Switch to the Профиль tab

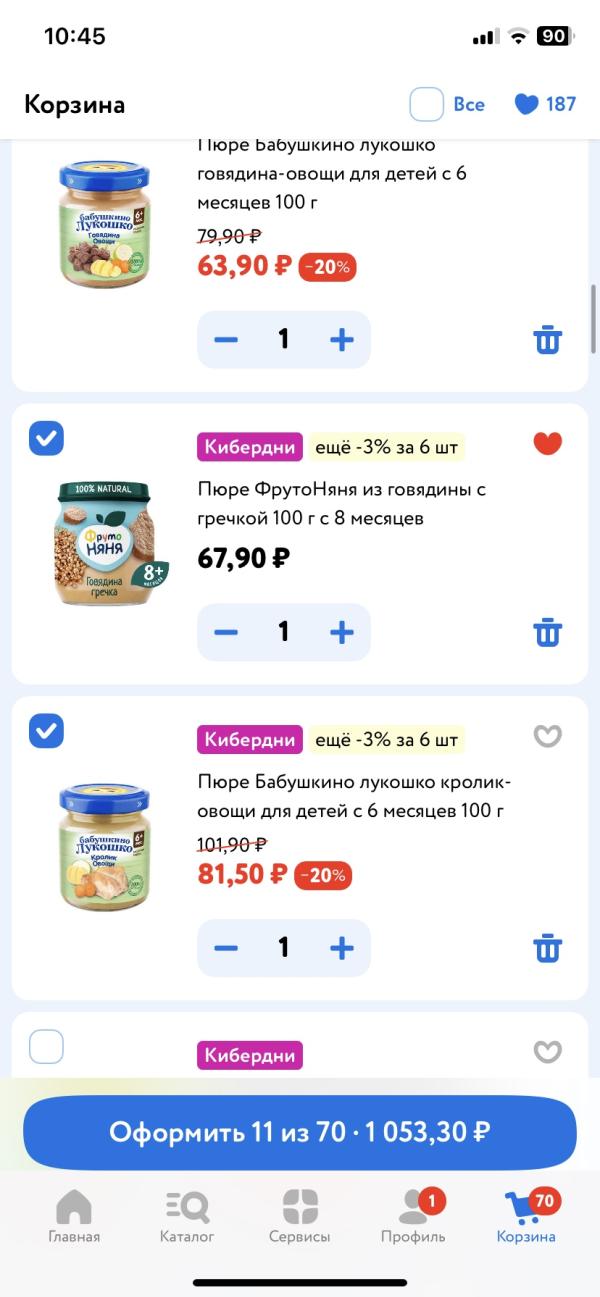[x=413, y=1217]
